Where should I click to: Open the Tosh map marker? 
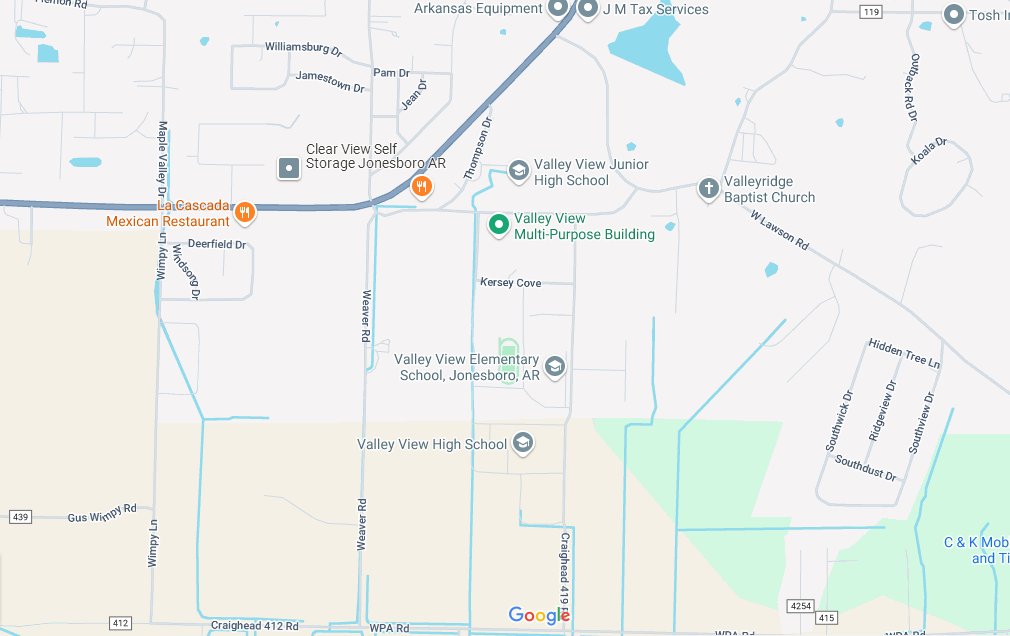tap(954, 15)
